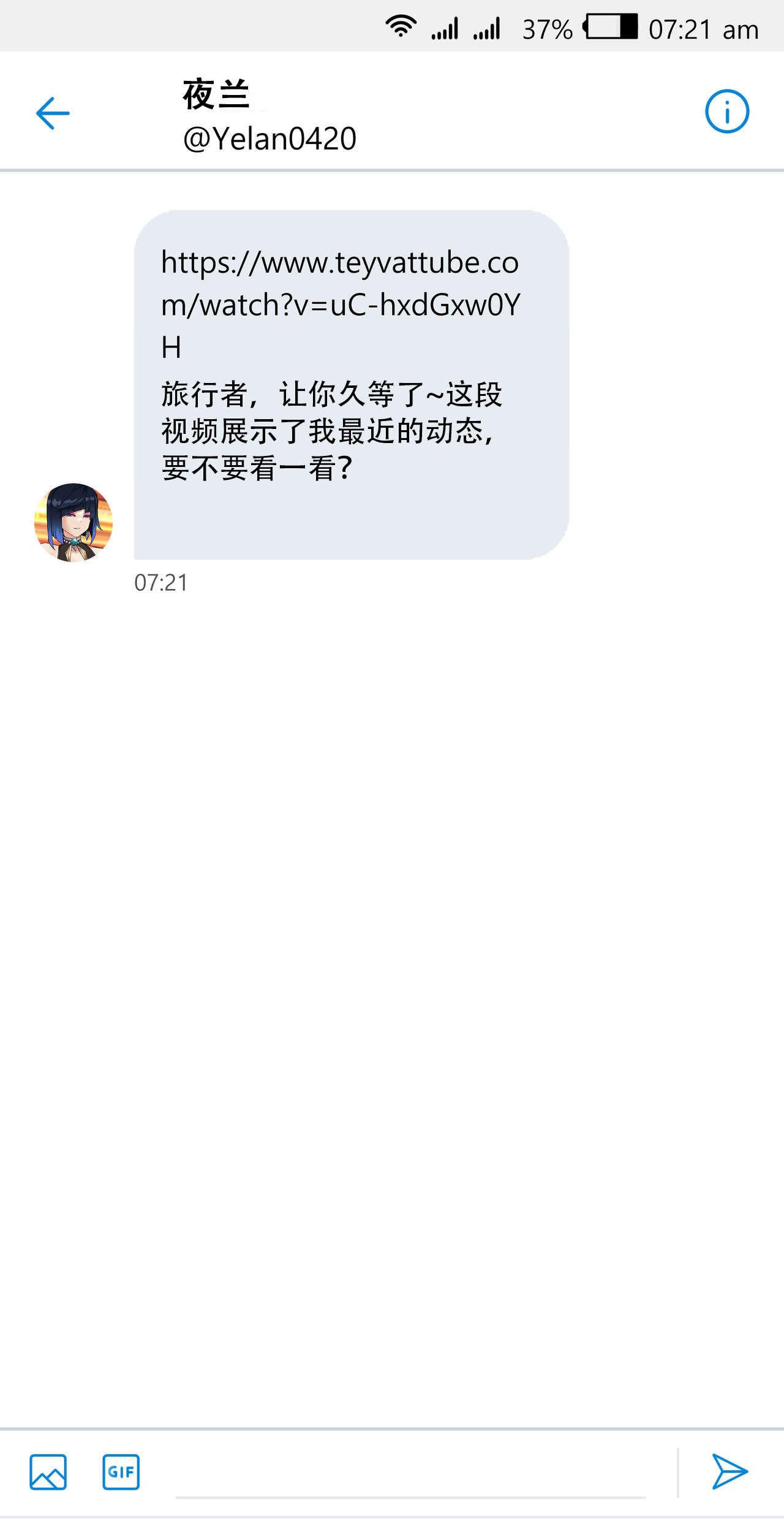Open conversation info for @Yelan0420
Image resolution: width=784 pixels, height=1521 pixels.
[727, 112]
